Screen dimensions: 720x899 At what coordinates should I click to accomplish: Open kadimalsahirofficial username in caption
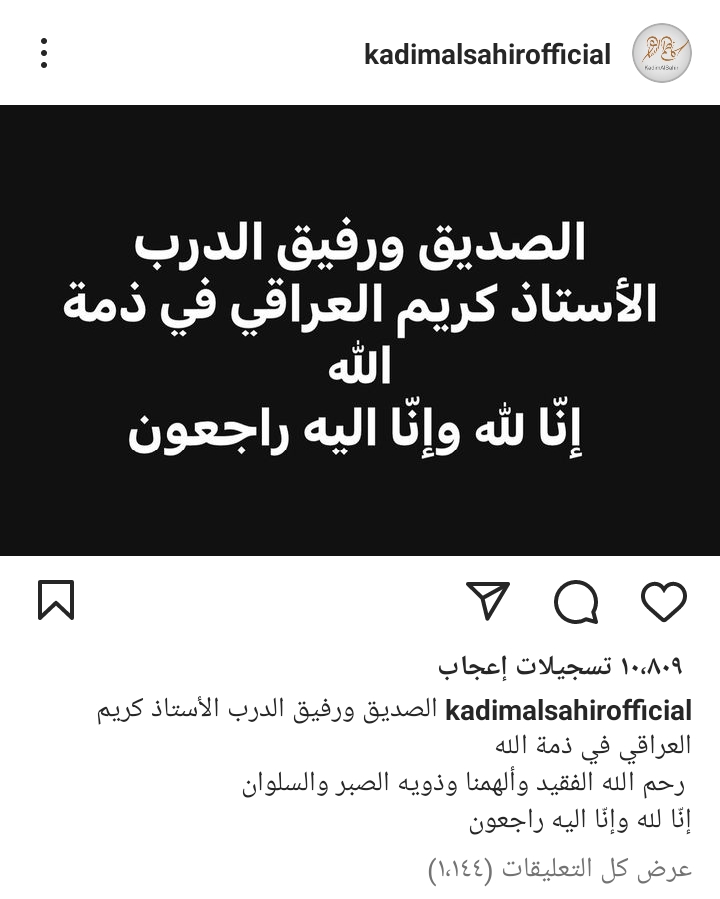tap(568, 711)
